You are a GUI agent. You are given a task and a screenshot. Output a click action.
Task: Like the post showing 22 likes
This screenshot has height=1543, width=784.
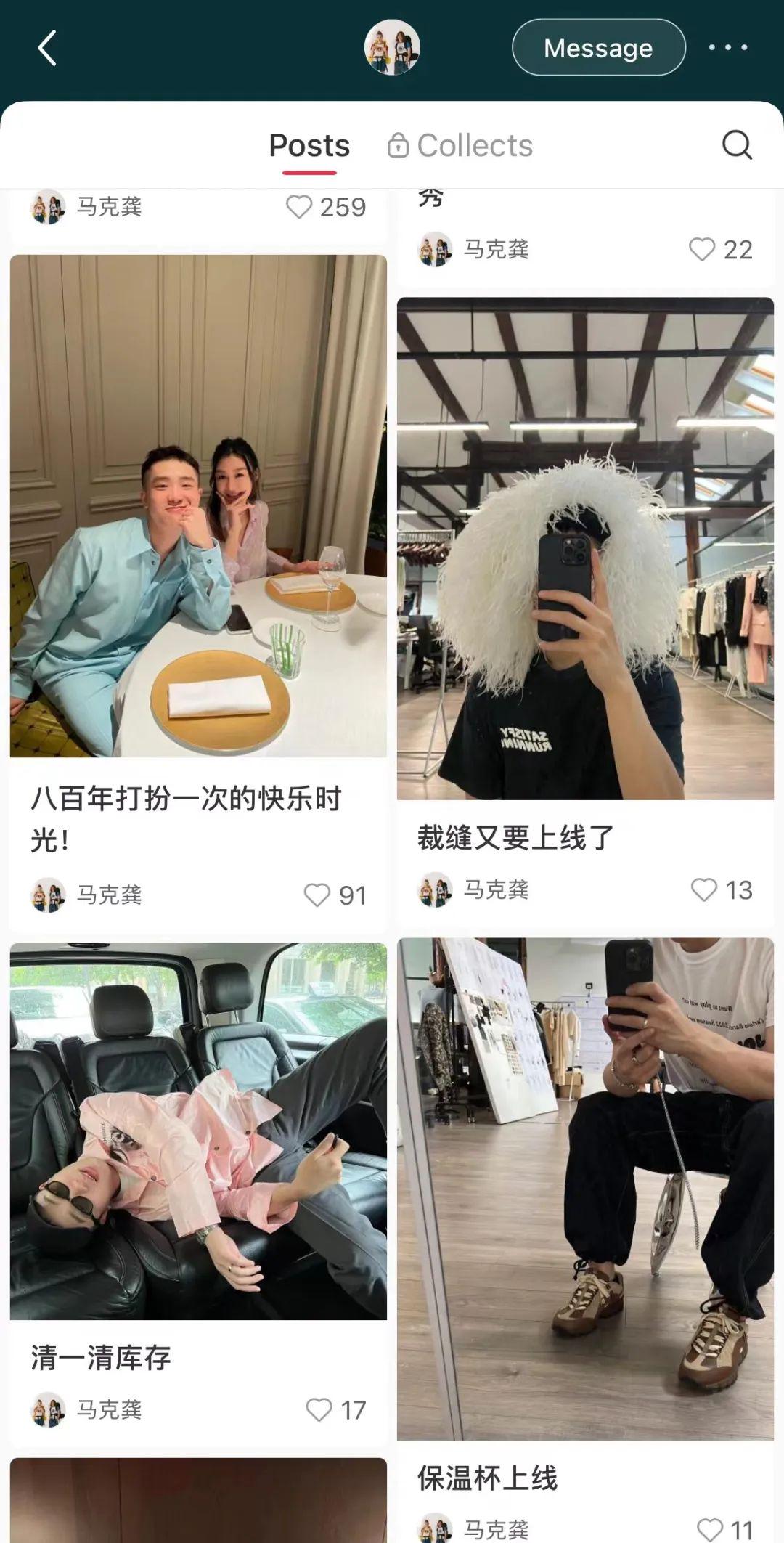(702, 250)
